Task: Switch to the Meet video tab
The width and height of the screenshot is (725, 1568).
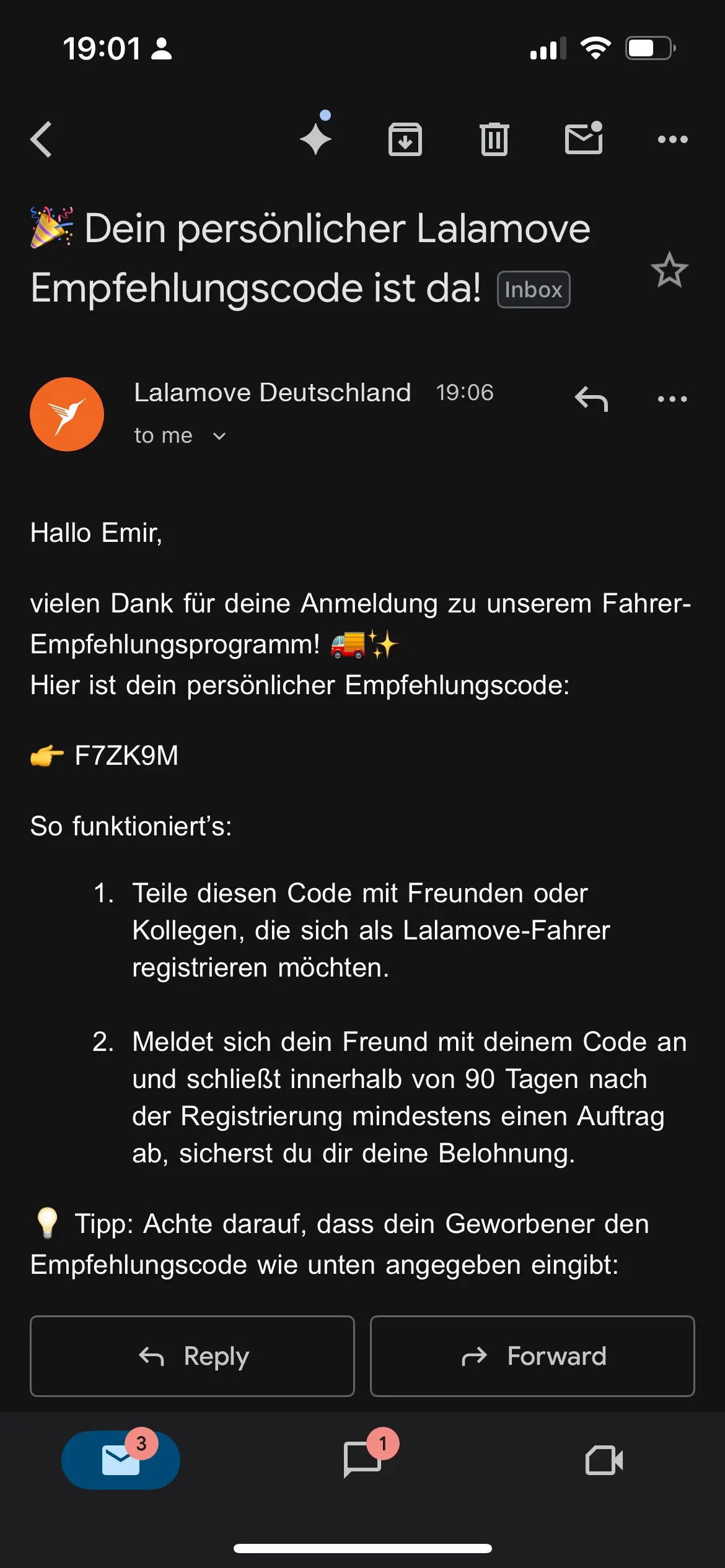Action: point(604,1460)
